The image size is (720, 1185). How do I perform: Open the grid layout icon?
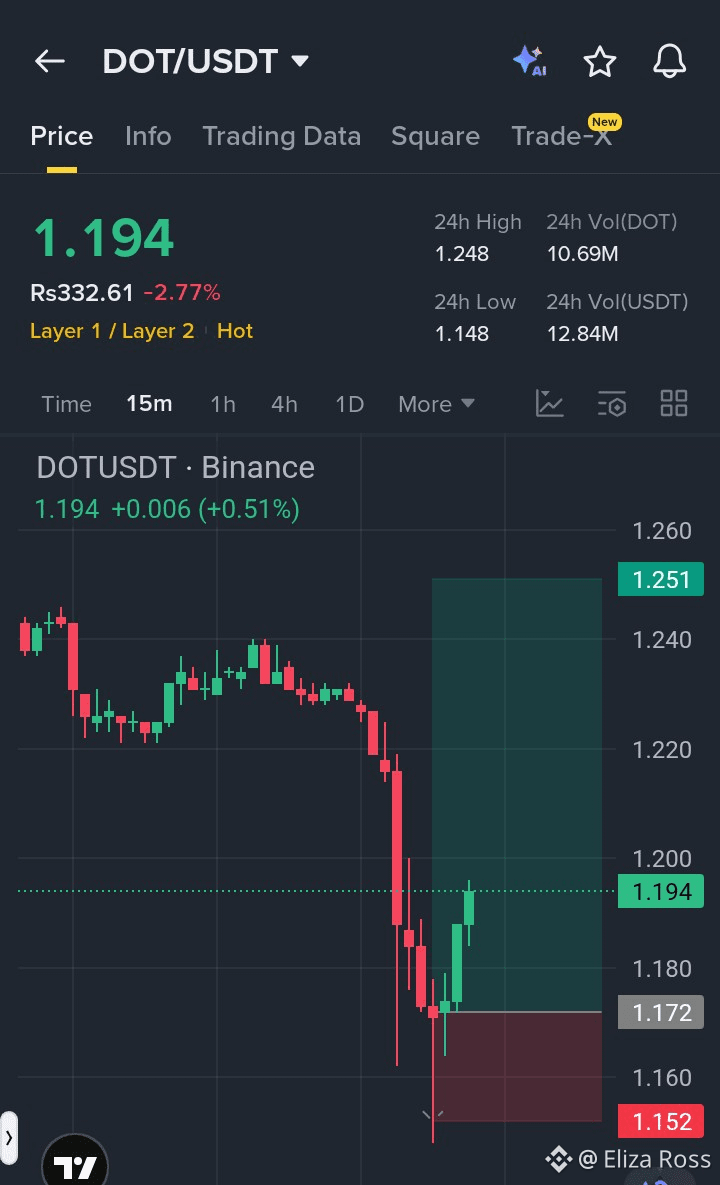tap(673, 403)
